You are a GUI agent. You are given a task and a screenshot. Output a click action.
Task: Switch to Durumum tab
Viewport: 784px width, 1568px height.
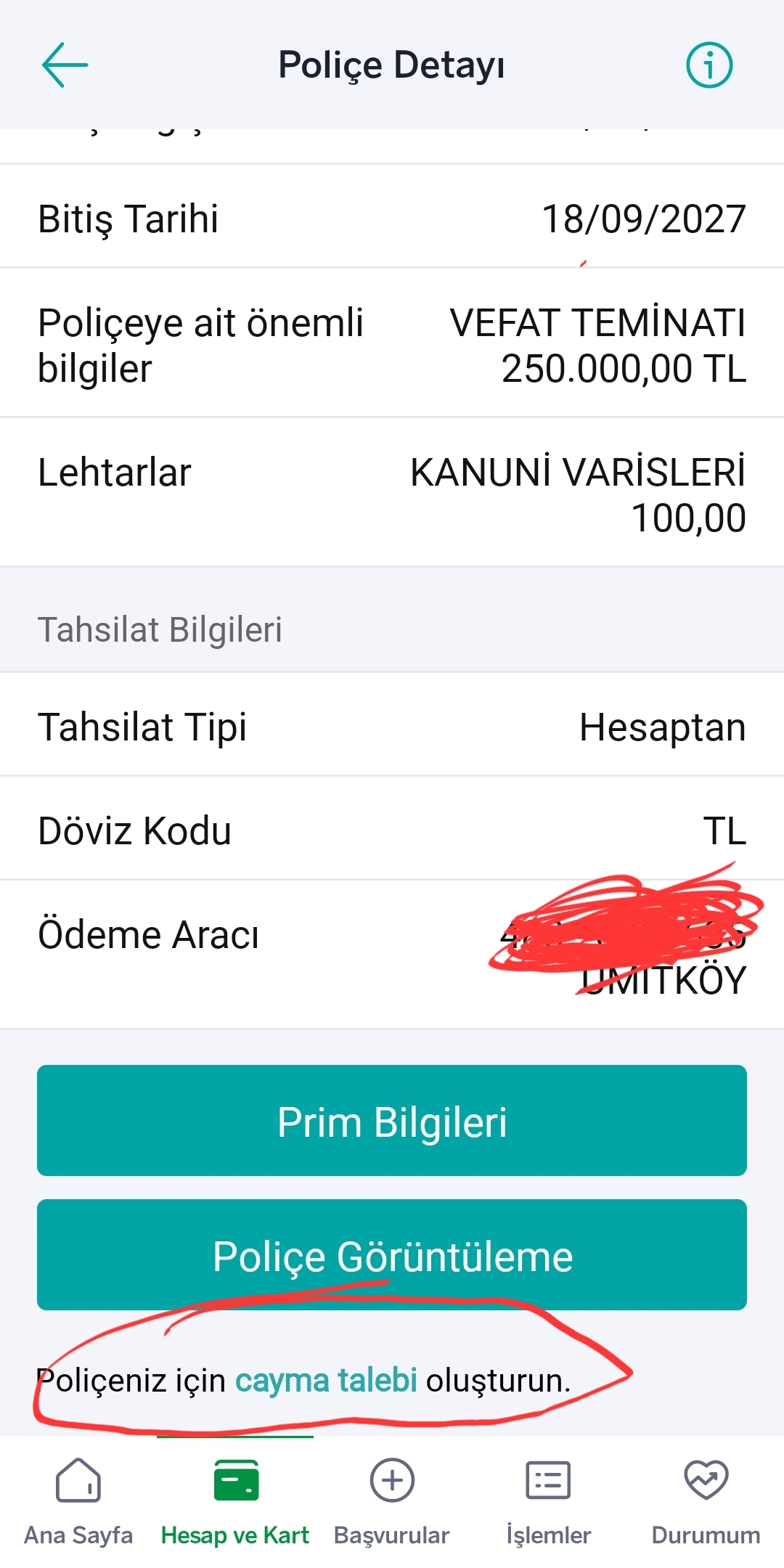706,1501
